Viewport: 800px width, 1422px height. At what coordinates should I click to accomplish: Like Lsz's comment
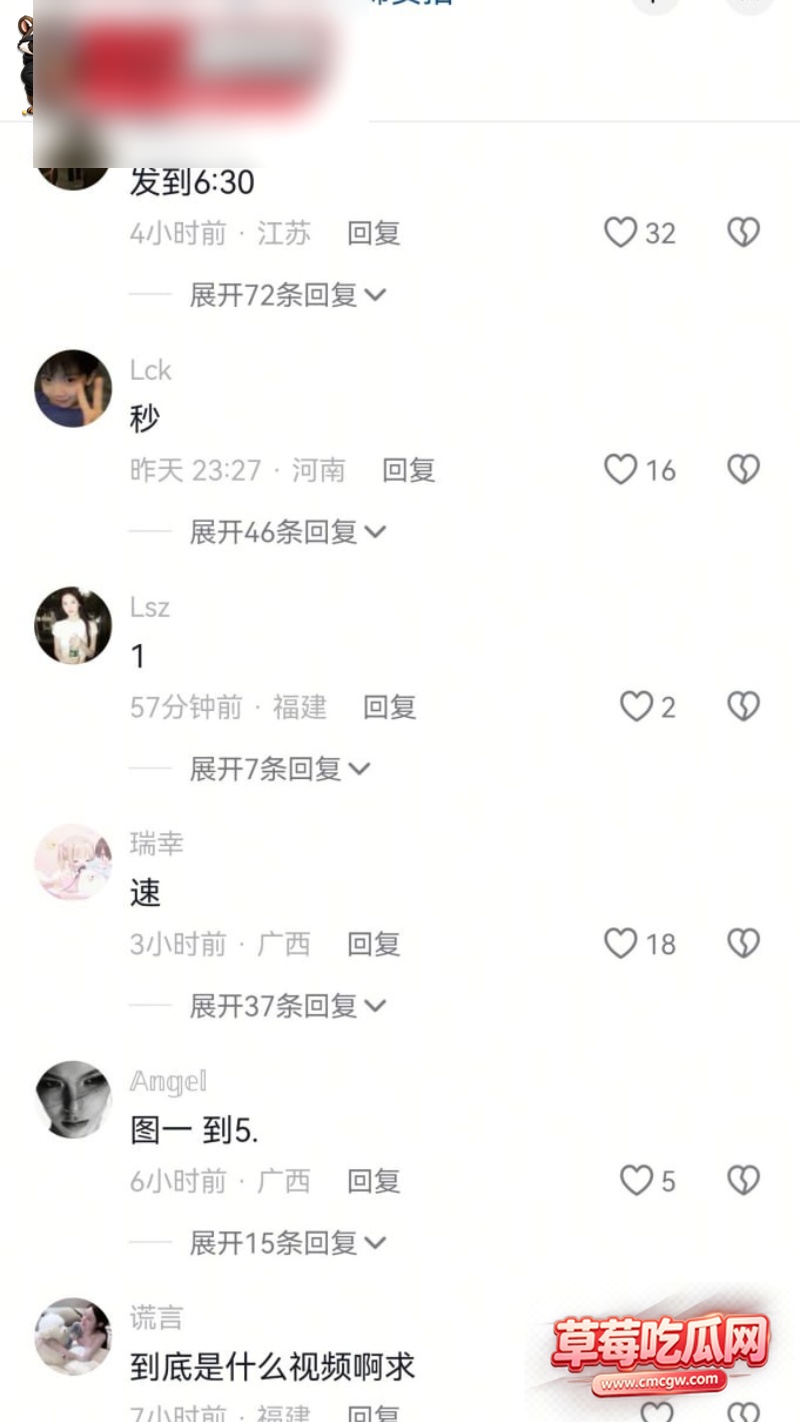point(636,707)
